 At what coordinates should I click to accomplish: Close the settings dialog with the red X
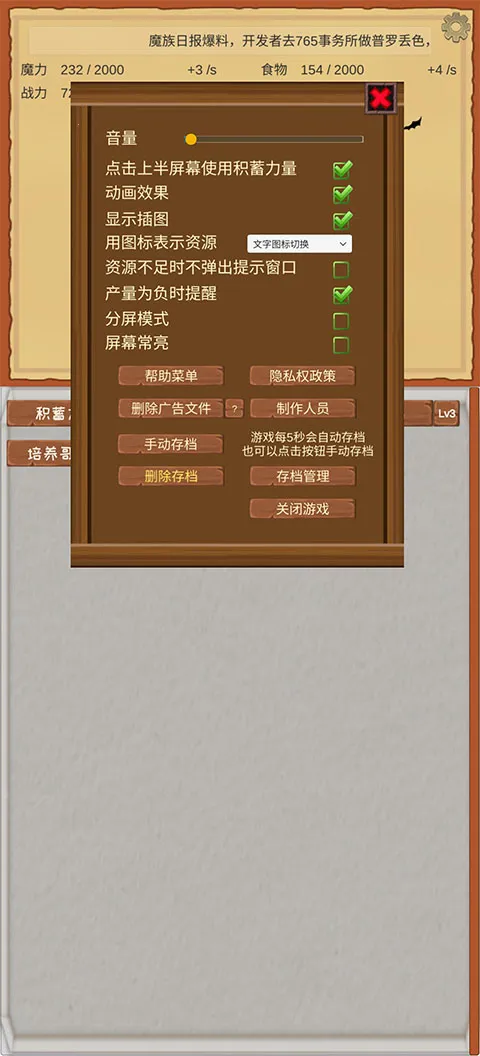tap(381, 98)
